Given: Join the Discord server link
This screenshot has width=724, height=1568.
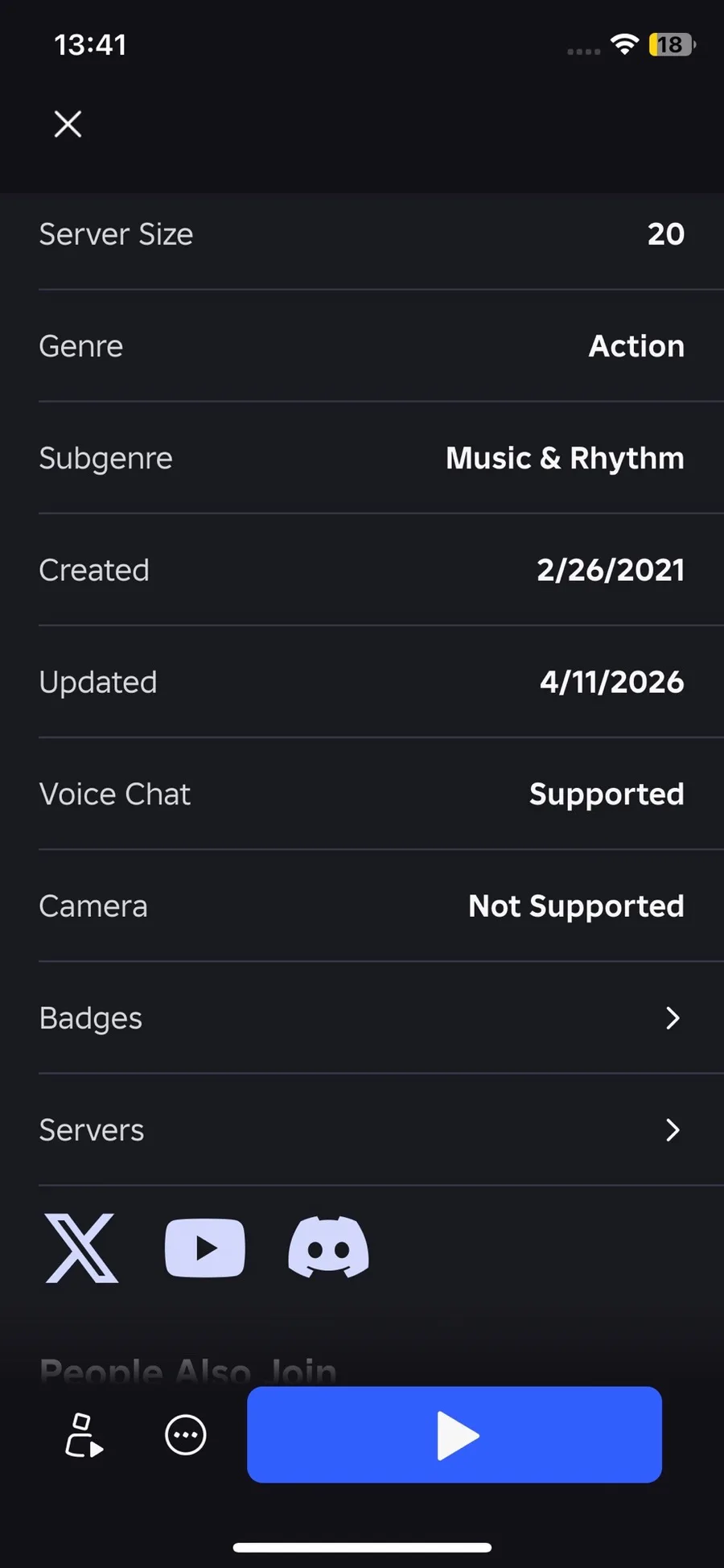Looking at the screenshot, I should (x=328, y=1248).
